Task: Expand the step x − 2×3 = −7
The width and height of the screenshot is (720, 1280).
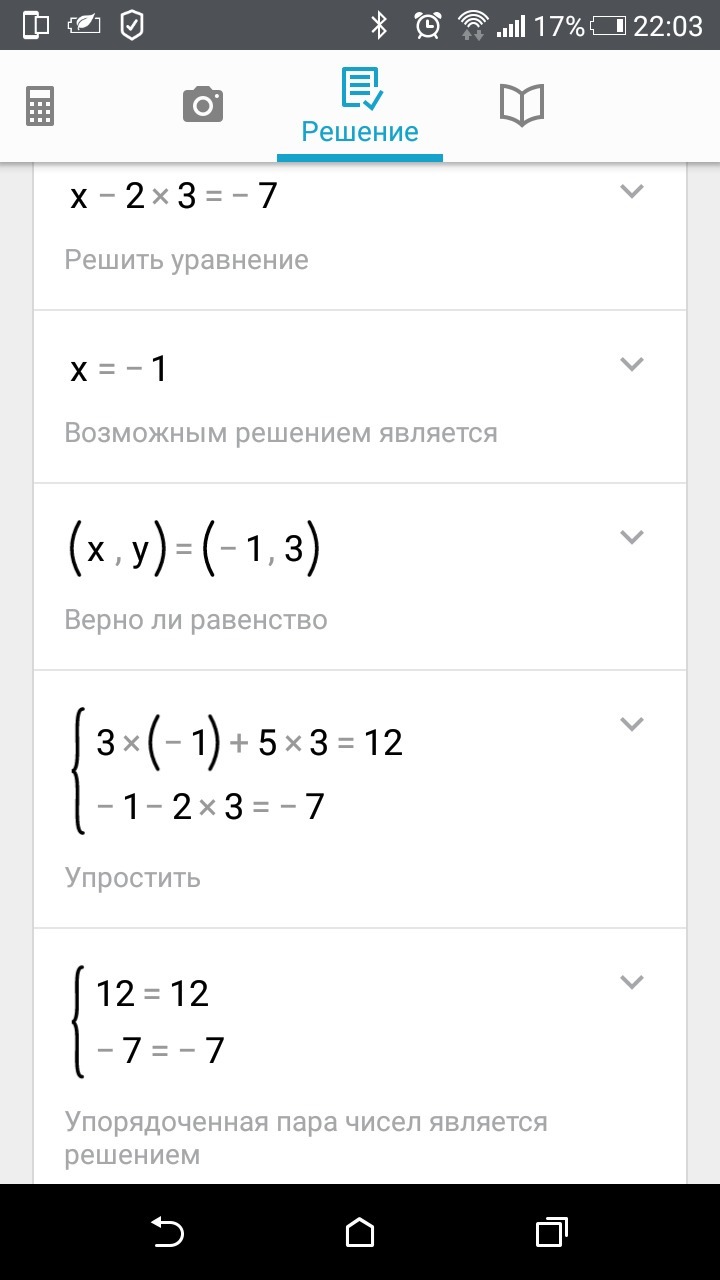Action: click(x=631, y=191)
